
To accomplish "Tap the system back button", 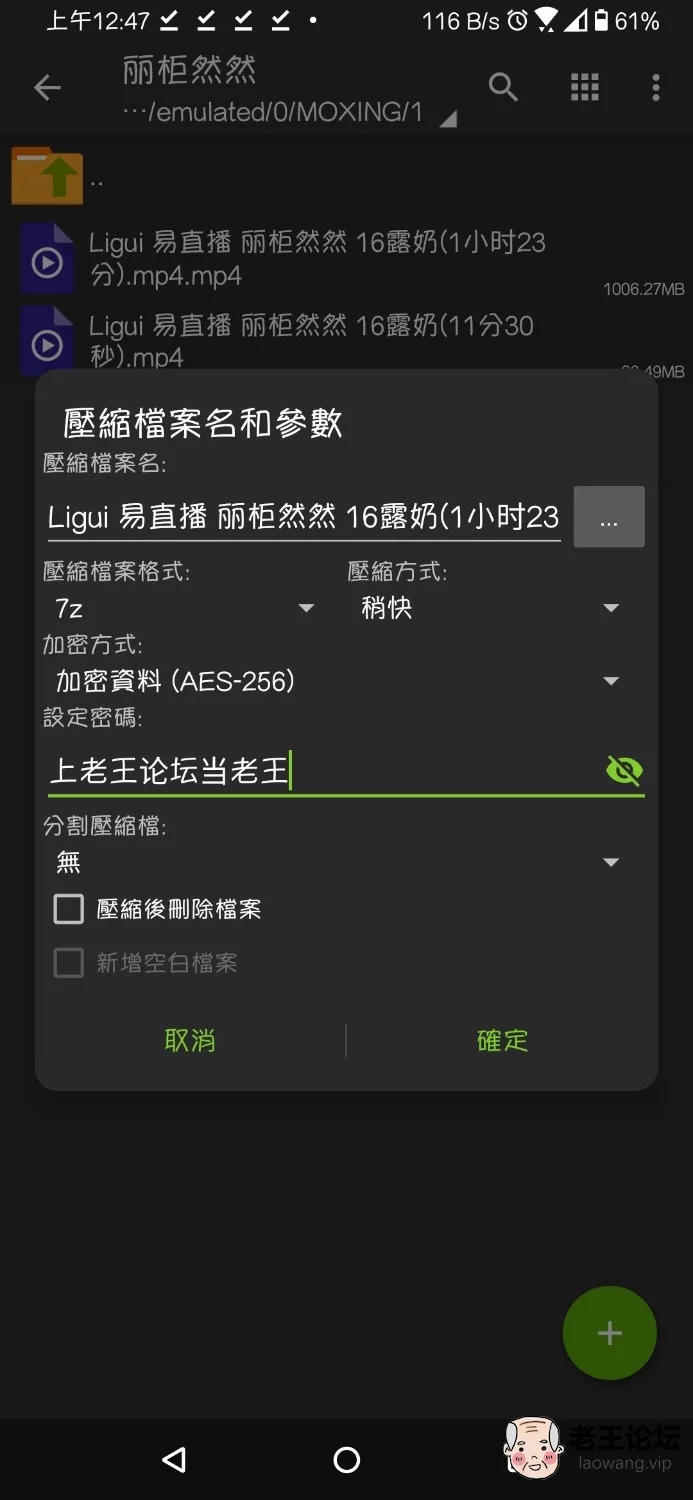I will pos(174,1460).
